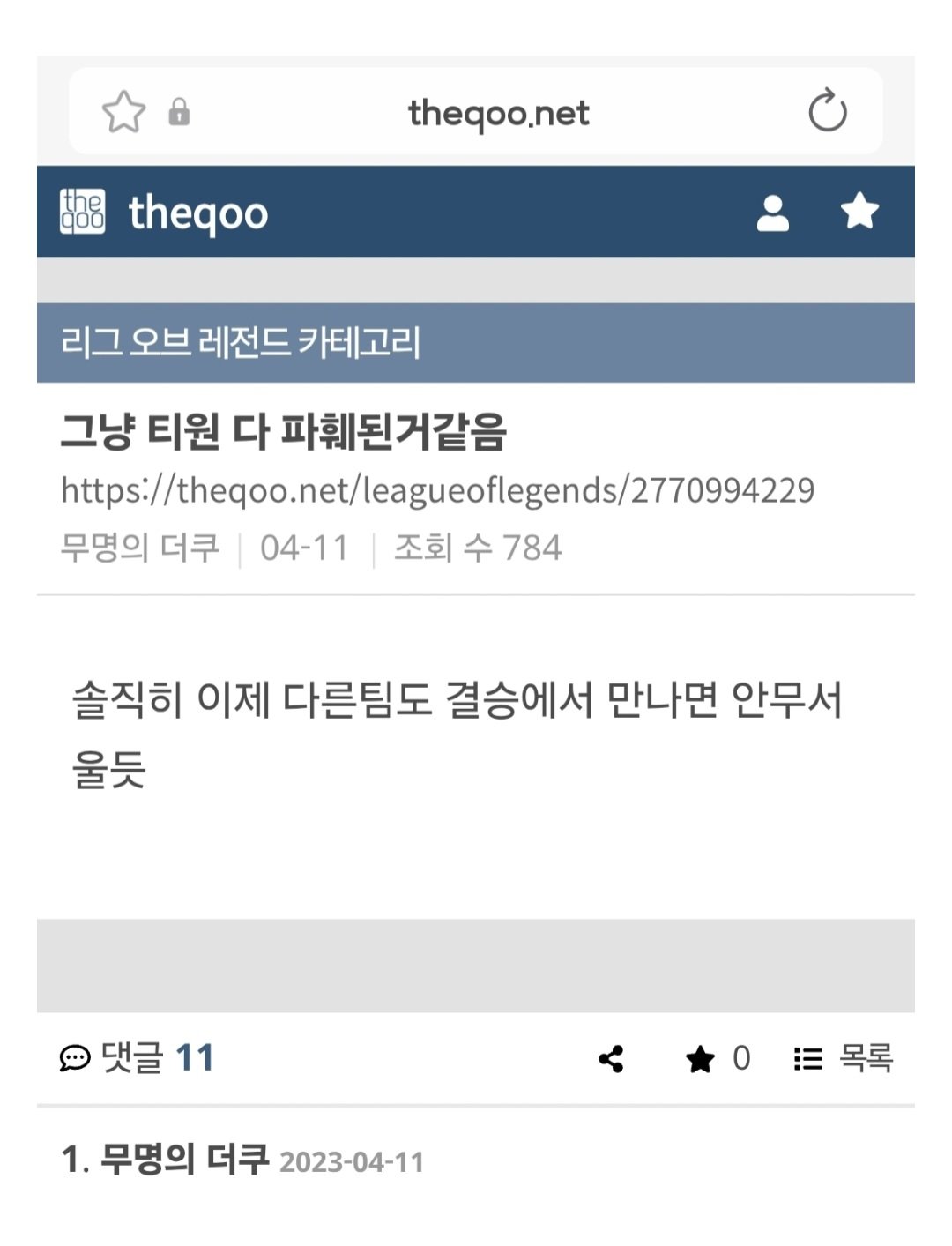Open the user profile icon

tap(772, 213)
